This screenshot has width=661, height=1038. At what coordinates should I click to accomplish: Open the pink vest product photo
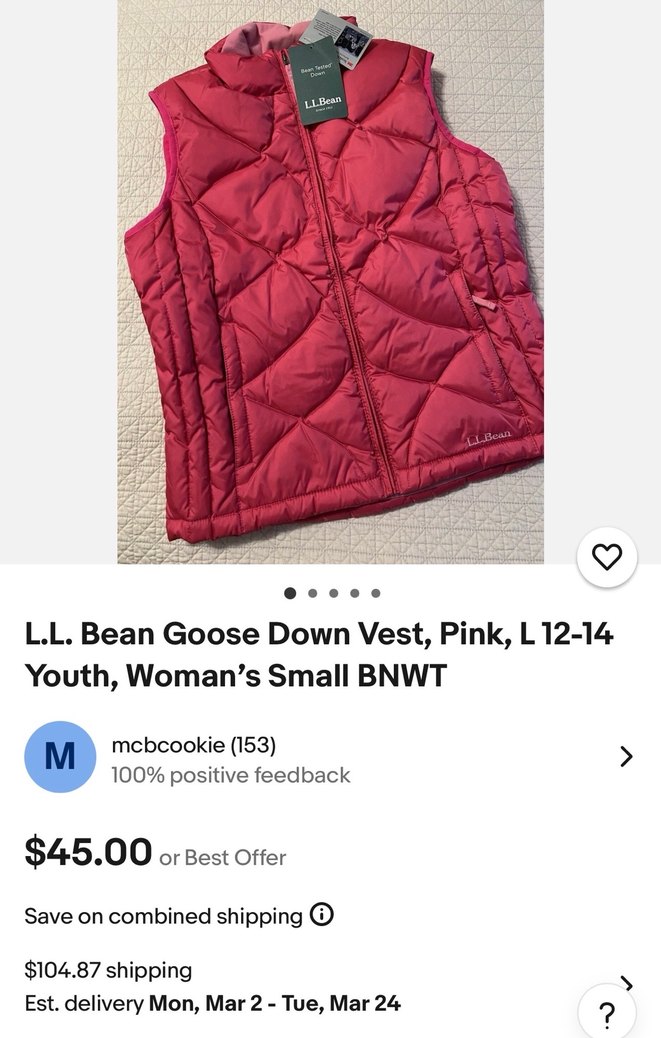330,280
